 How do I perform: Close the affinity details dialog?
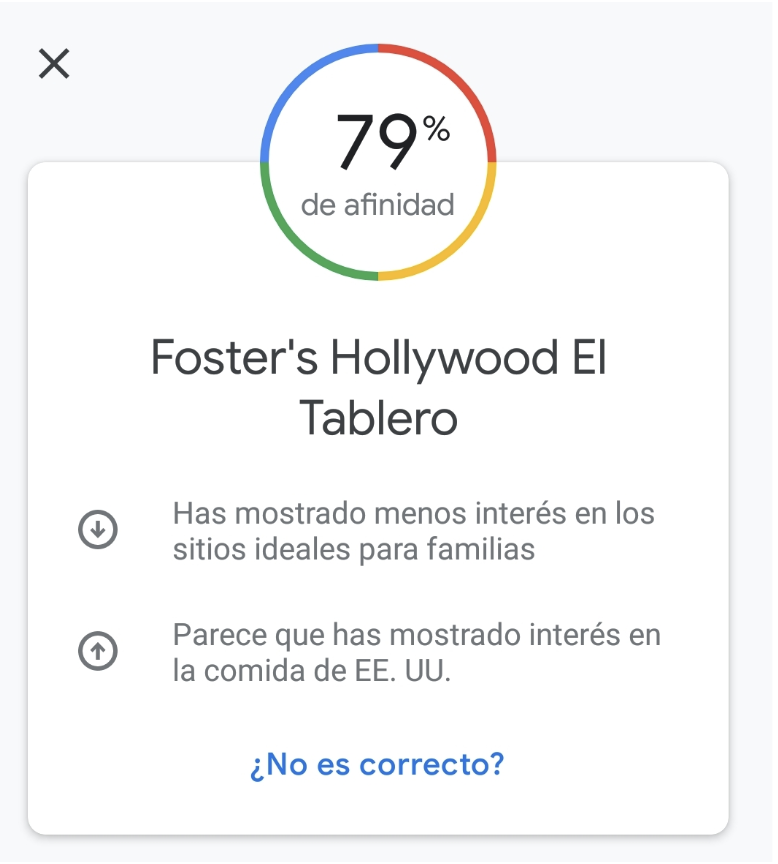(54, 64)
